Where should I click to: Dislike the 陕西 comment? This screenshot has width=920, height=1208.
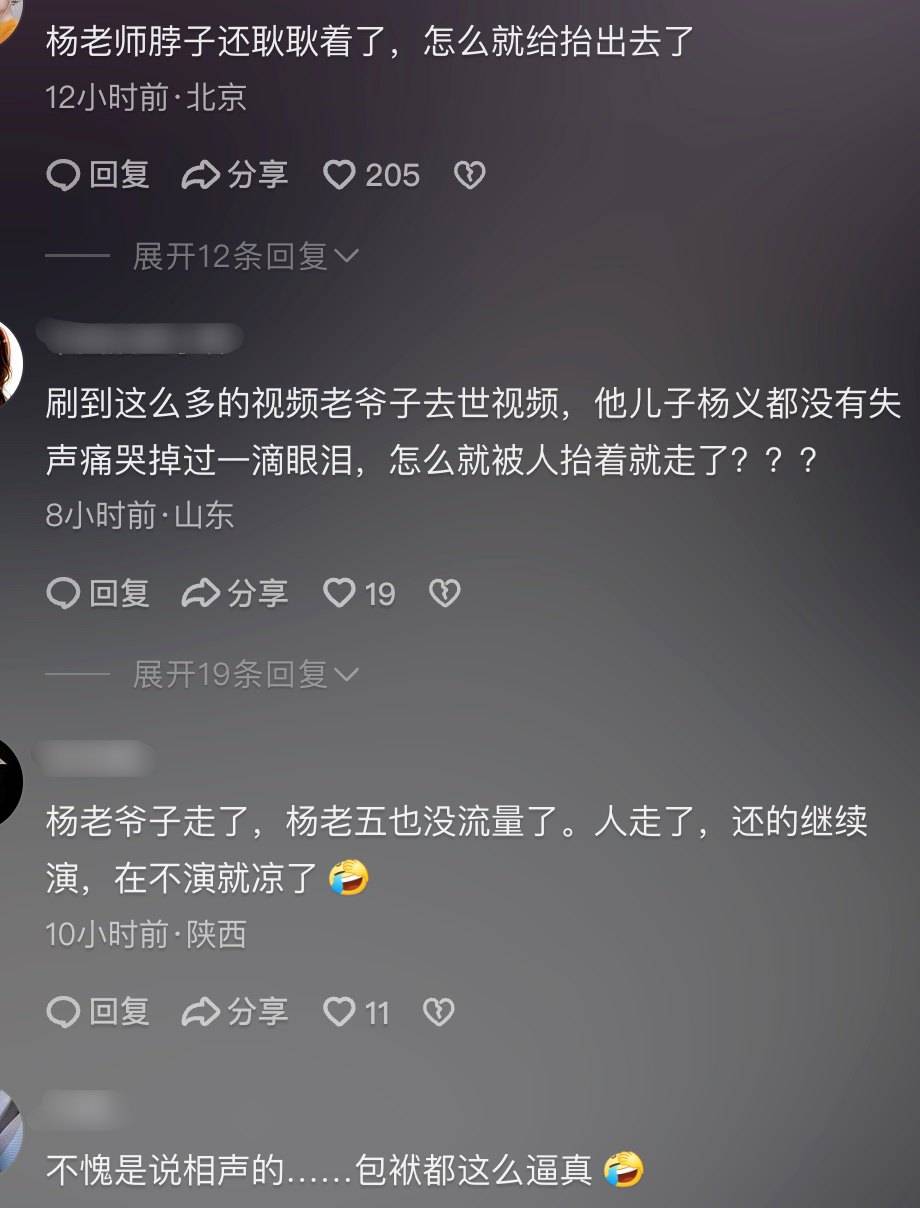[x=438, y=1013]
